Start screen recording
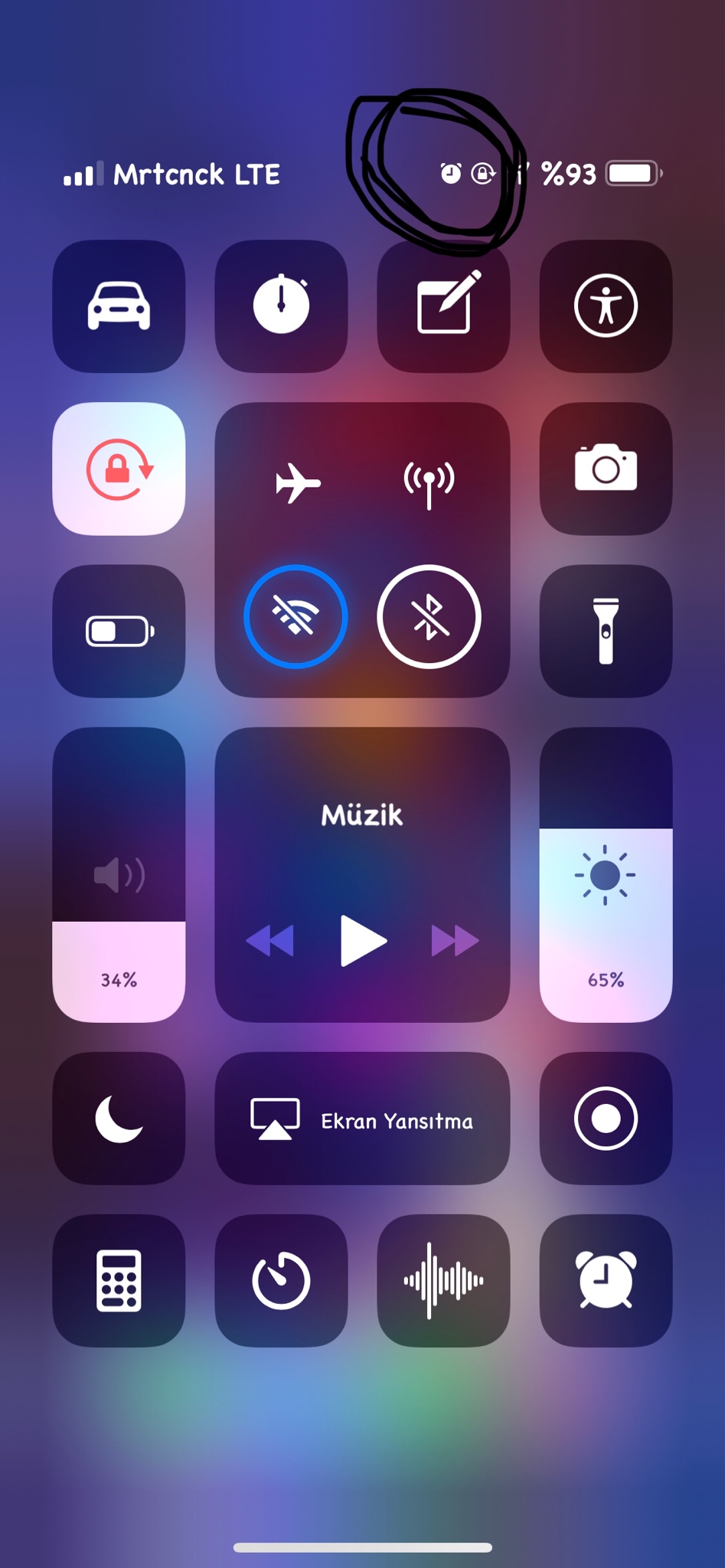The width and height of the screenshot is (725, 1568). (x=606, y=1118)
